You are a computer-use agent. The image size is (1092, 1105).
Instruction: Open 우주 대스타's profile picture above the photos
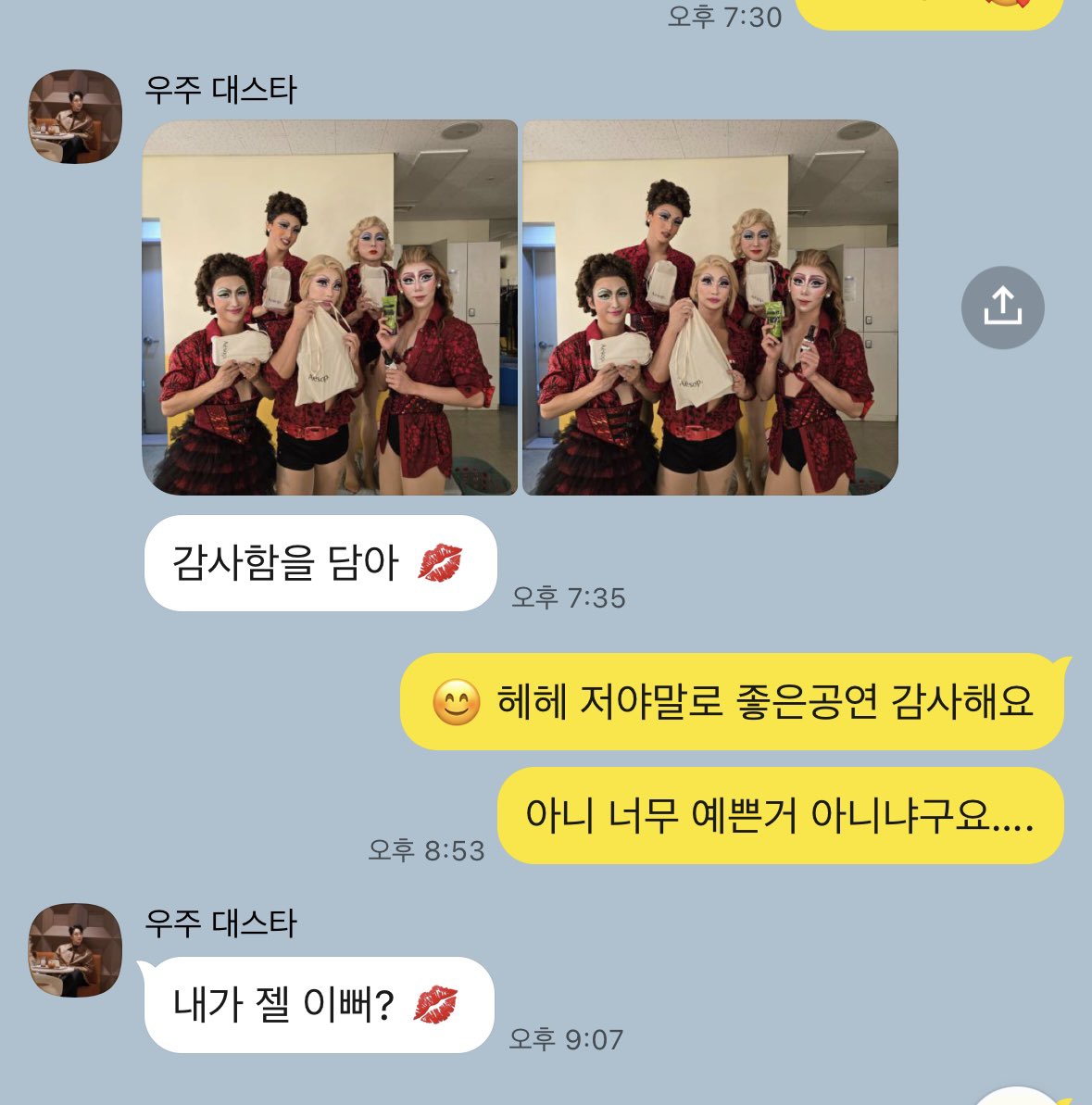[x=76, y=117]
